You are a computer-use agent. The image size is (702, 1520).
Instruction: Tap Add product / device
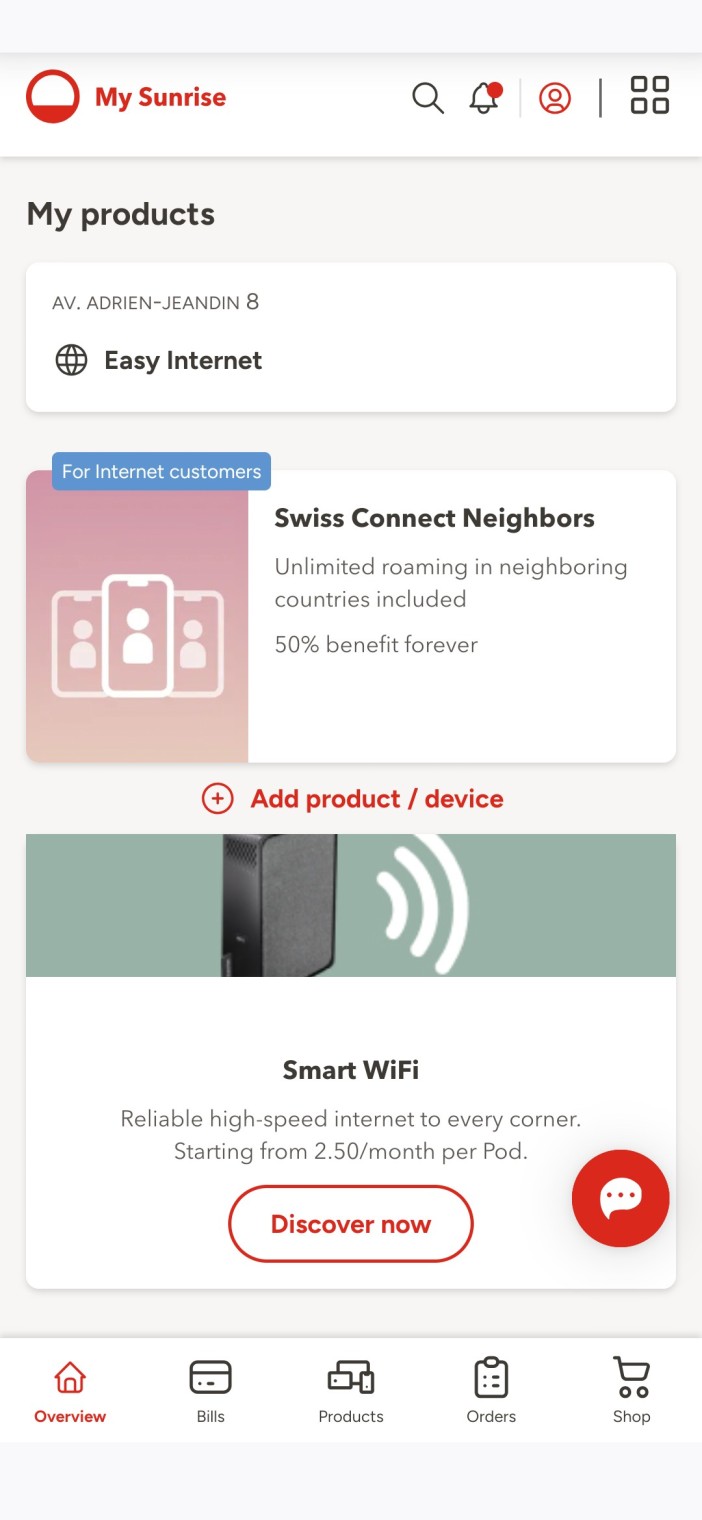[352, 799]
